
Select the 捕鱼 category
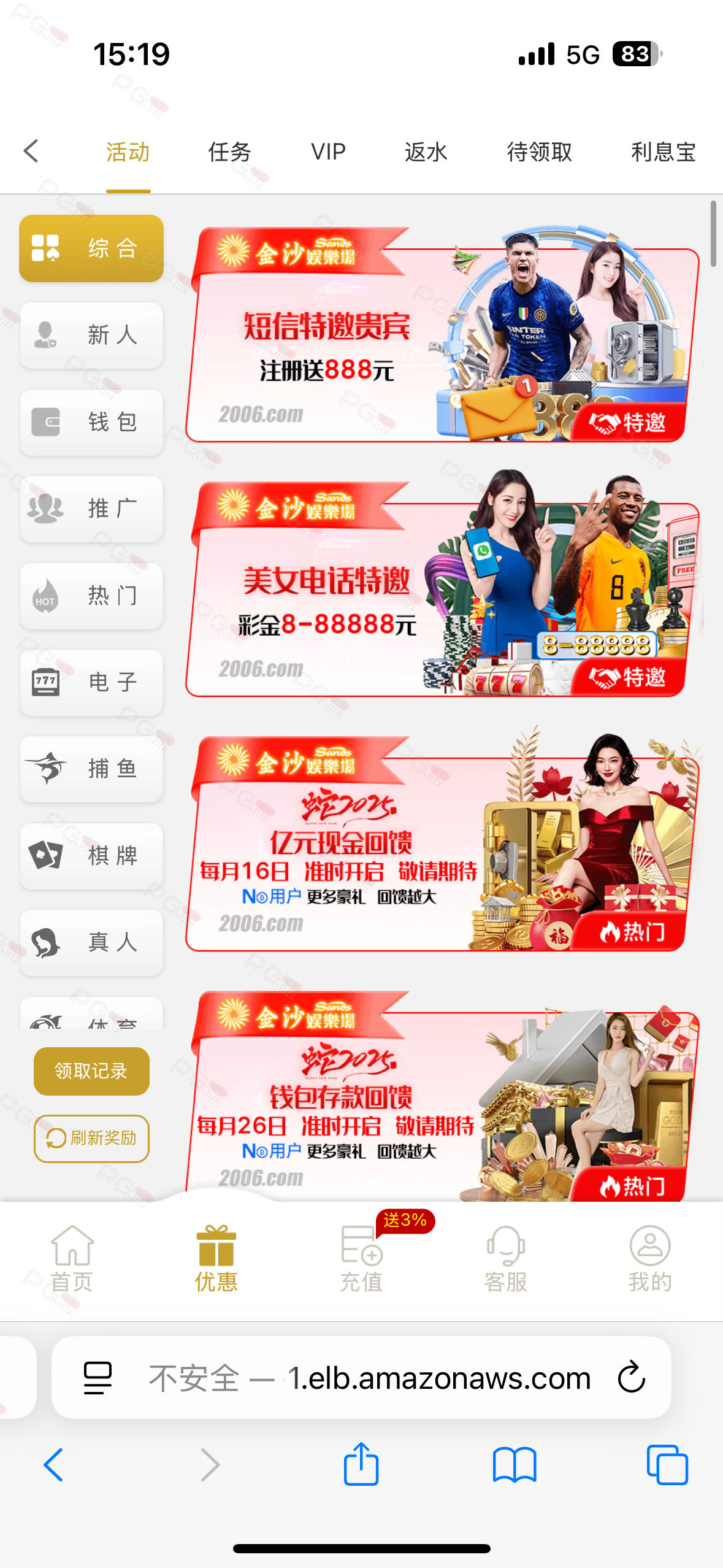91,769
